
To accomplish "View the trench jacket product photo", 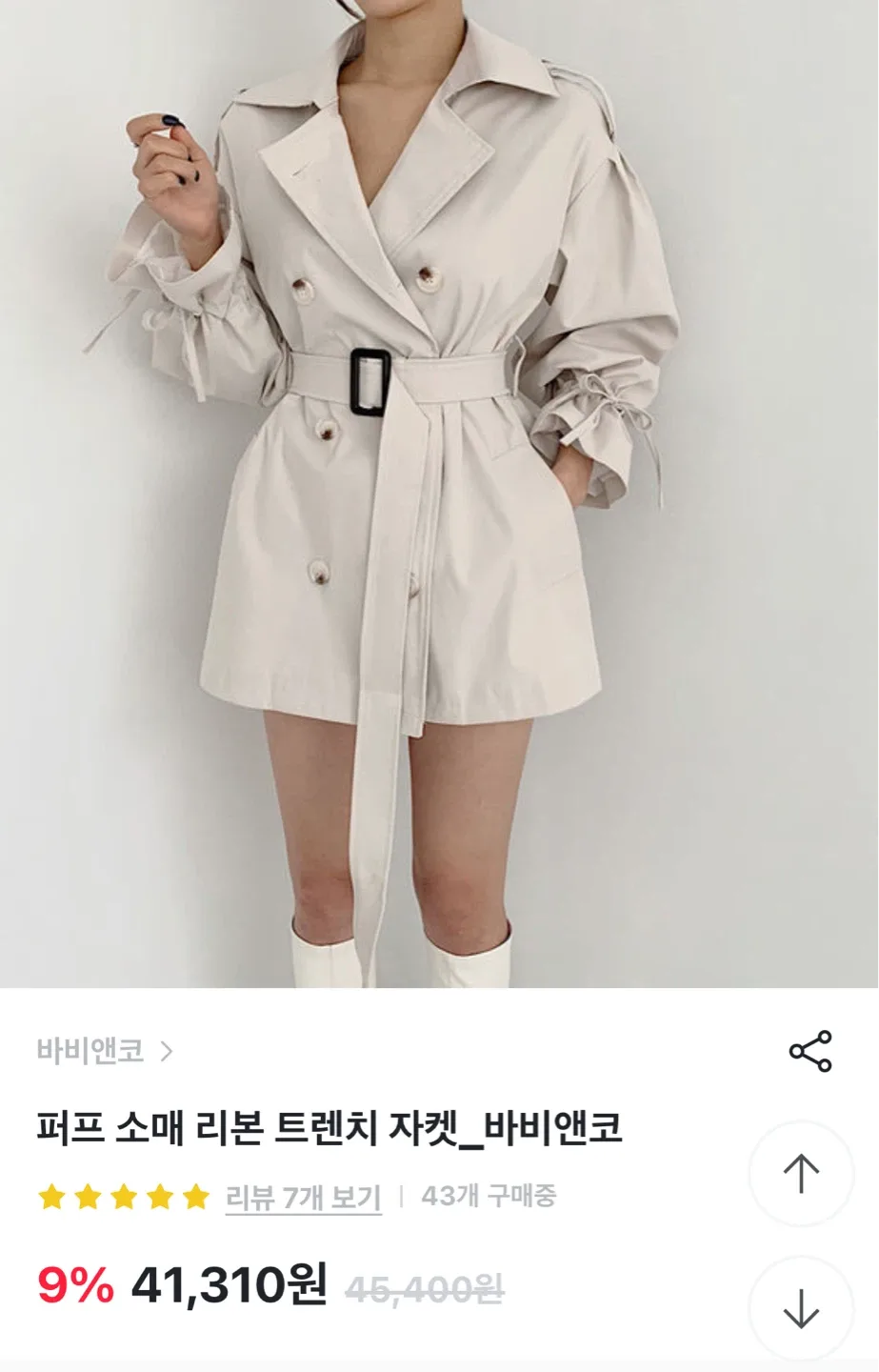I will tap(439, 494).
